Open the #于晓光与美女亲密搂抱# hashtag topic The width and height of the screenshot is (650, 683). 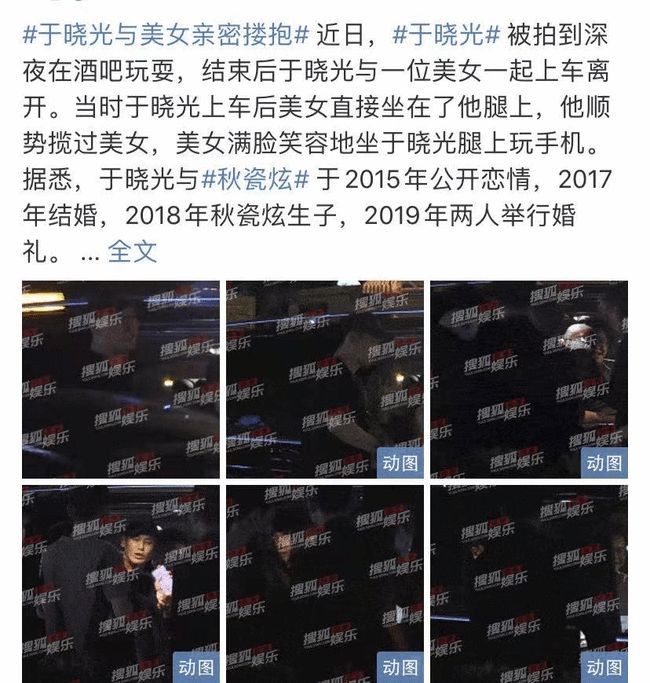[x=165, y=35]
